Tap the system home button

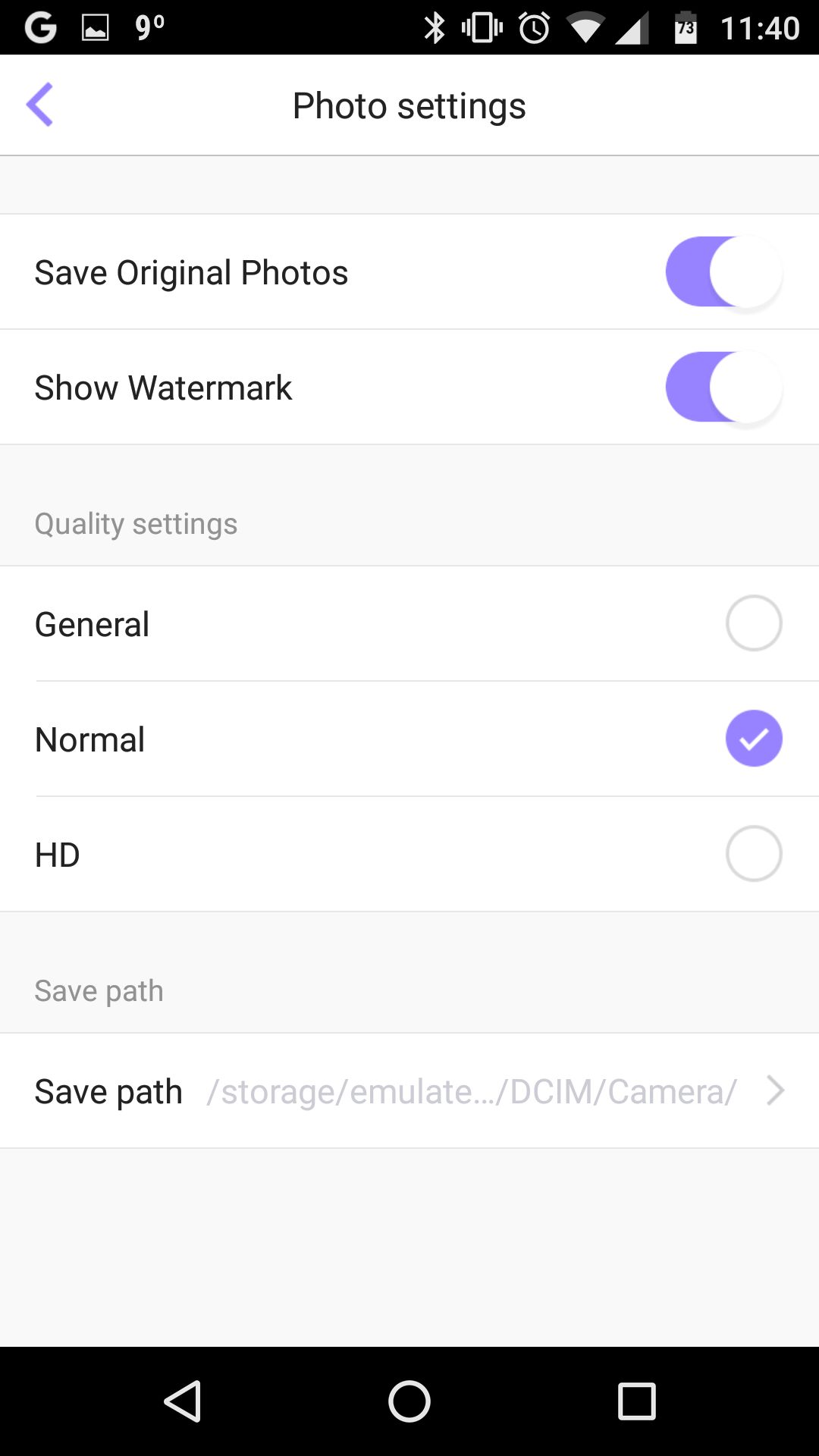point(409,1401)
